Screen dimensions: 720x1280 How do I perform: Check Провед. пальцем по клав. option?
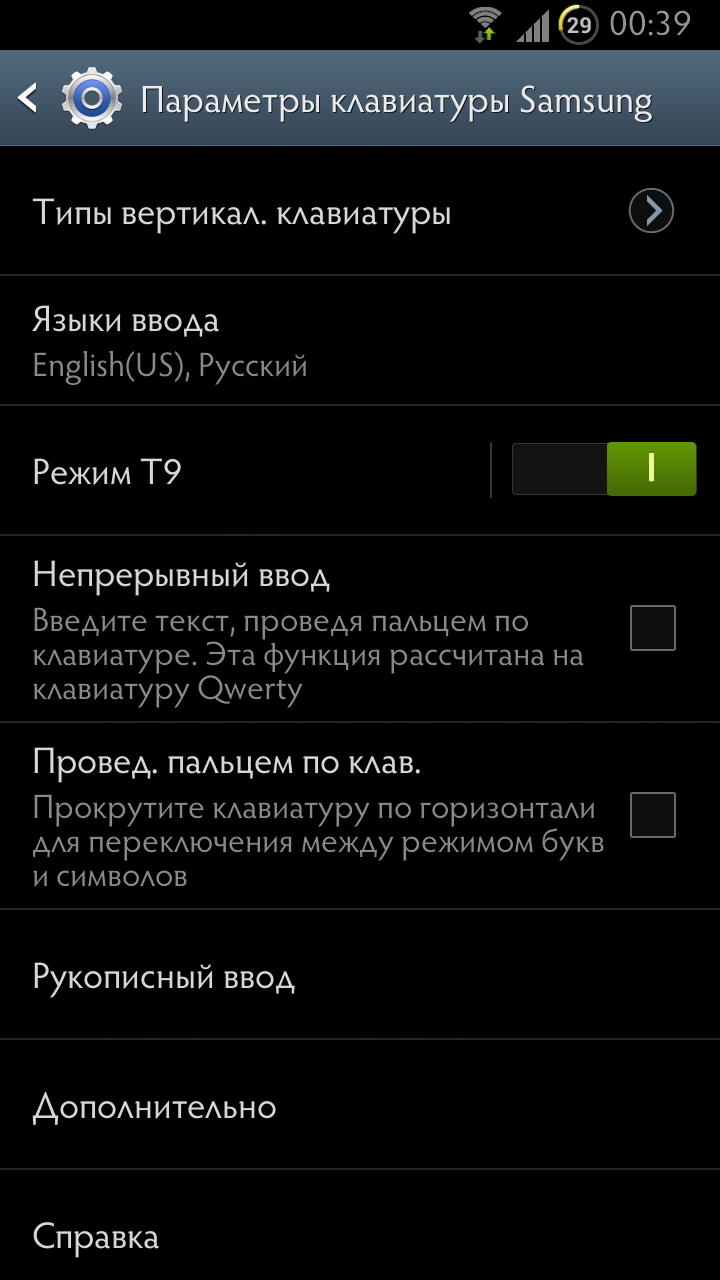pyautogui.click(x=652, y=815)
